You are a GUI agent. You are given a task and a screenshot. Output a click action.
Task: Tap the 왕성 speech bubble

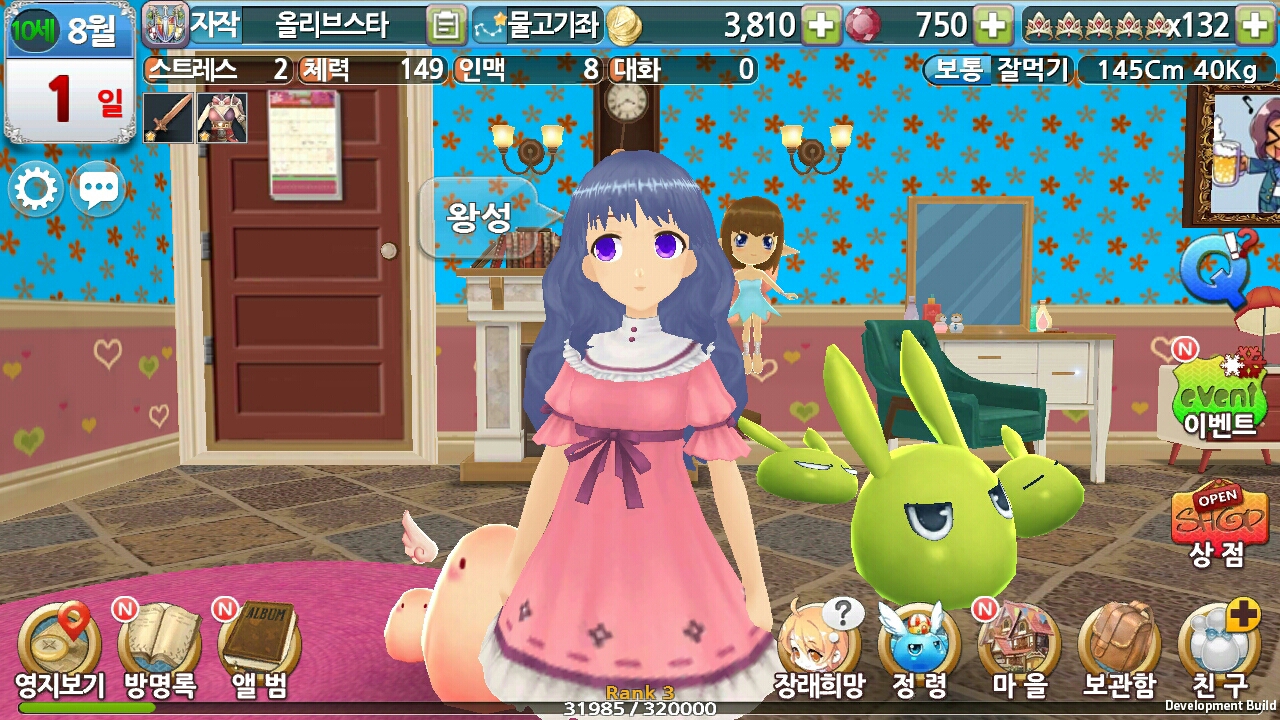[x=482, y=218]
